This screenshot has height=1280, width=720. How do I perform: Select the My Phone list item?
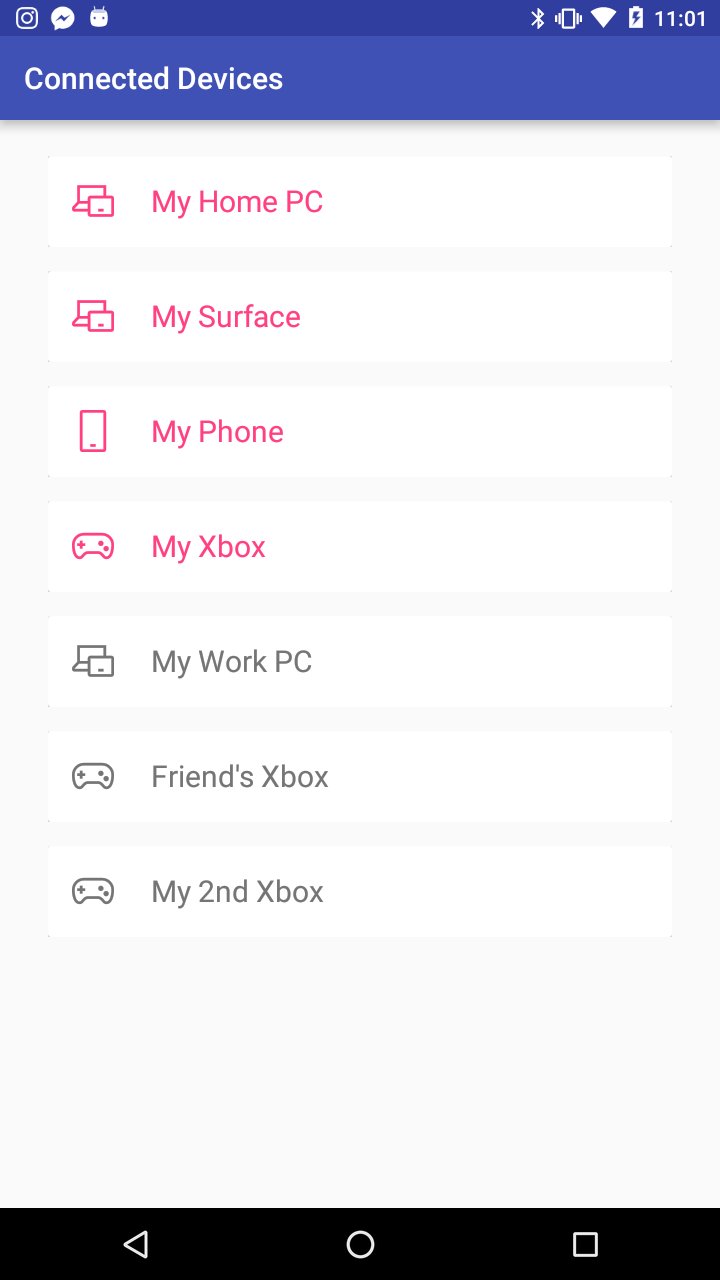359,430
